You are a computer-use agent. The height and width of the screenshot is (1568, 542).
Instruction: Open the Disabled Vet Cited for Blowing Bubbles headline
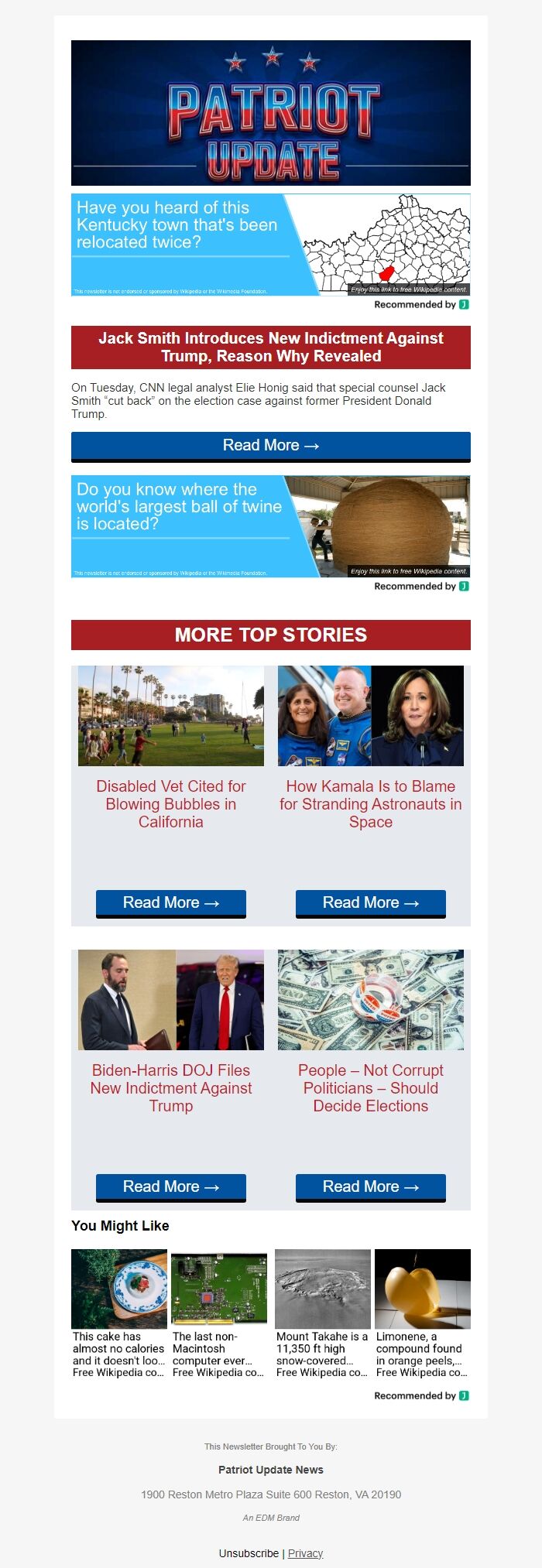pos(170,804)
